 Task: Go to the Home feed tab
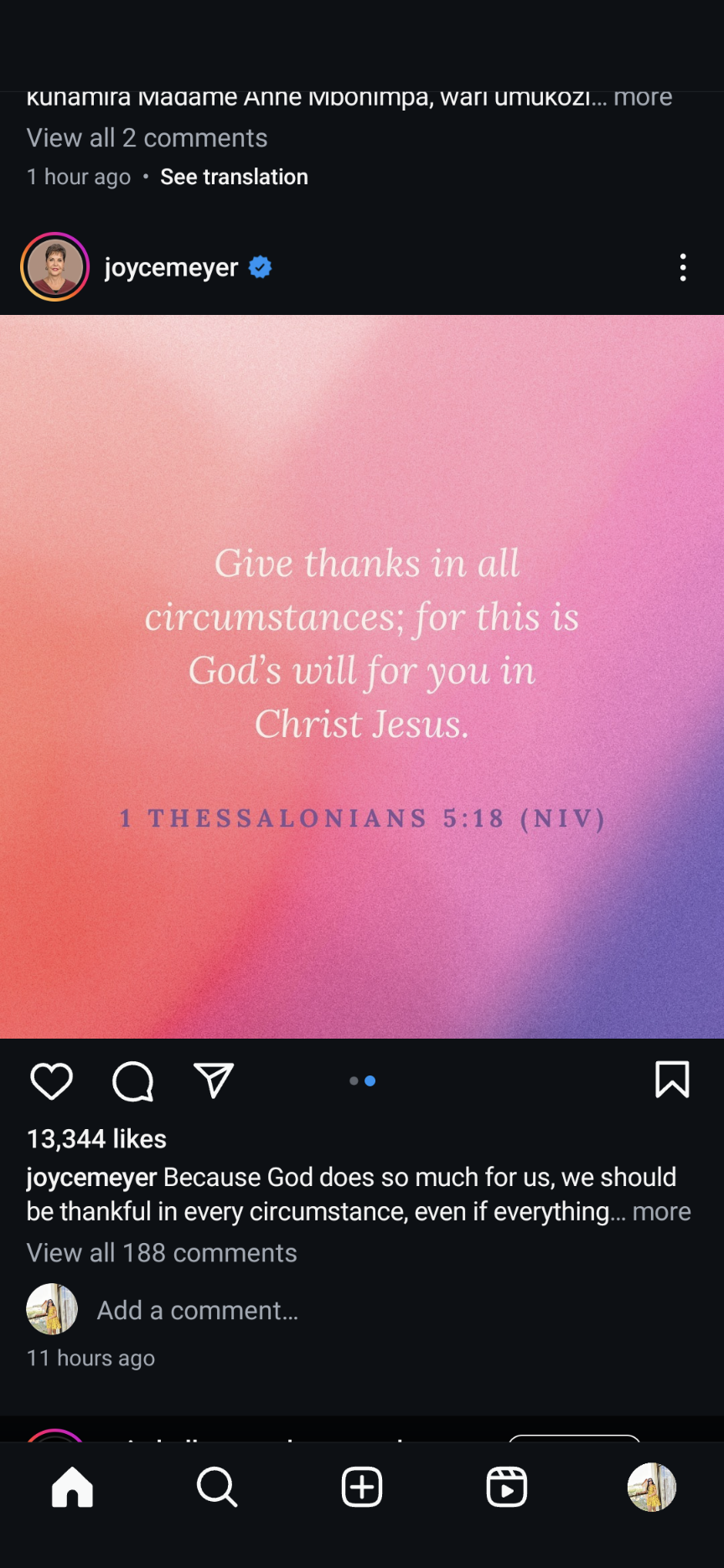(72, 1488)
